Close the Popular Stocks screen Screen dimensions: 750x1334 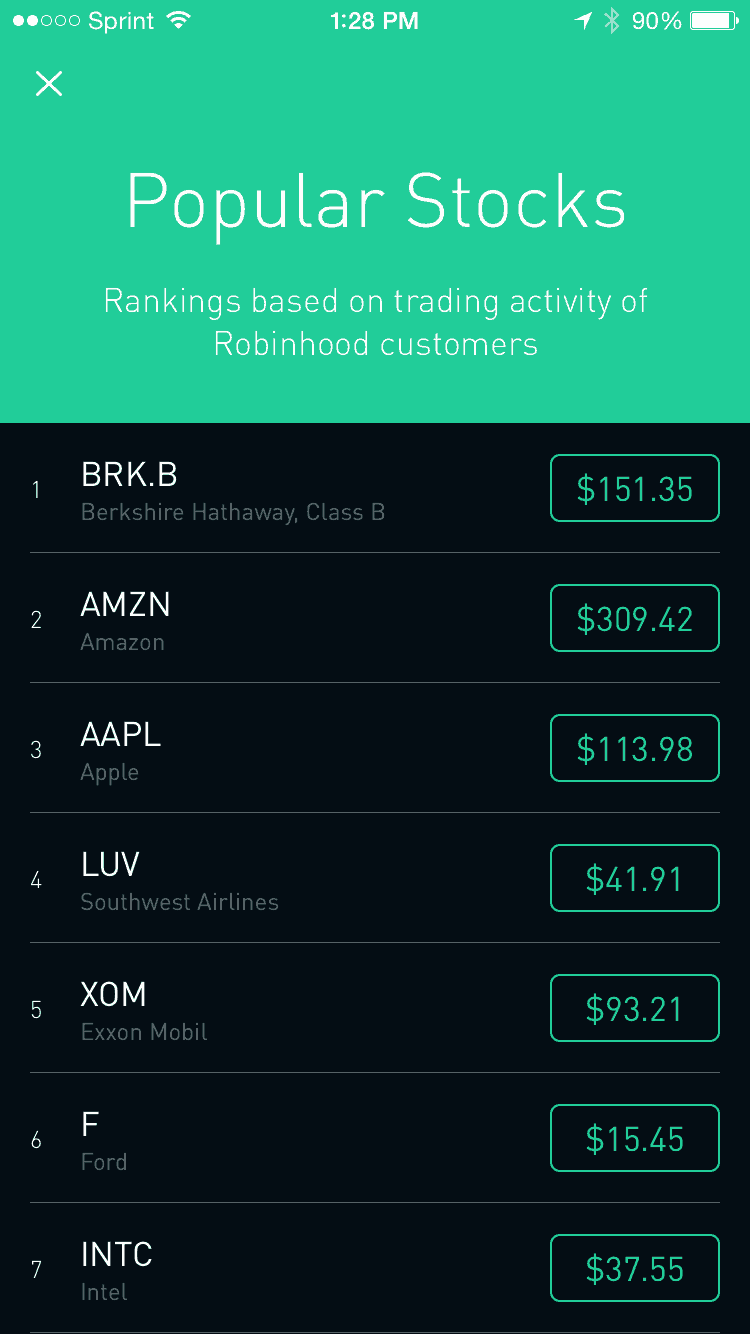click(x=48, y=84)
